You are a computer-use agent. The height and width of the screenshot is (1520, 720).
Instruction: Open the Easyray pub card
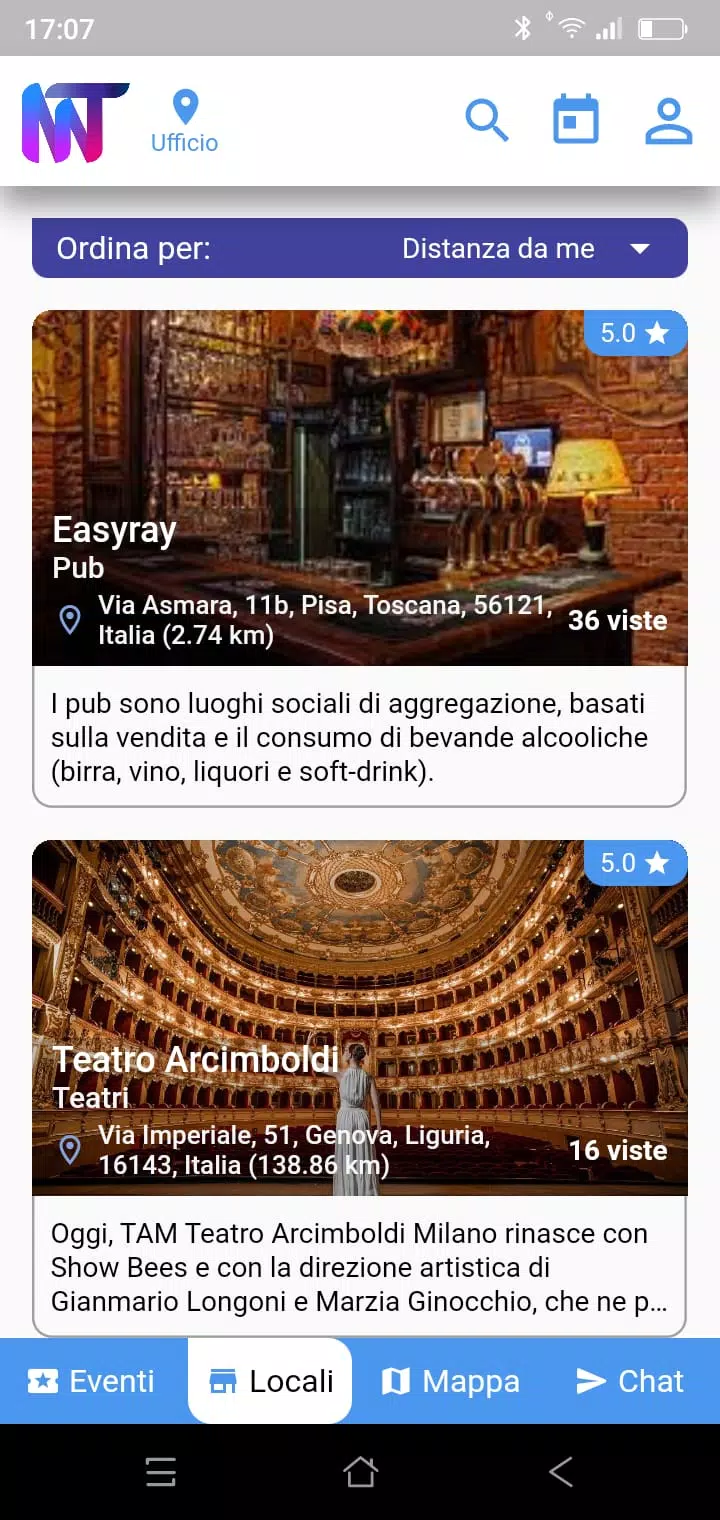(360, 558)
